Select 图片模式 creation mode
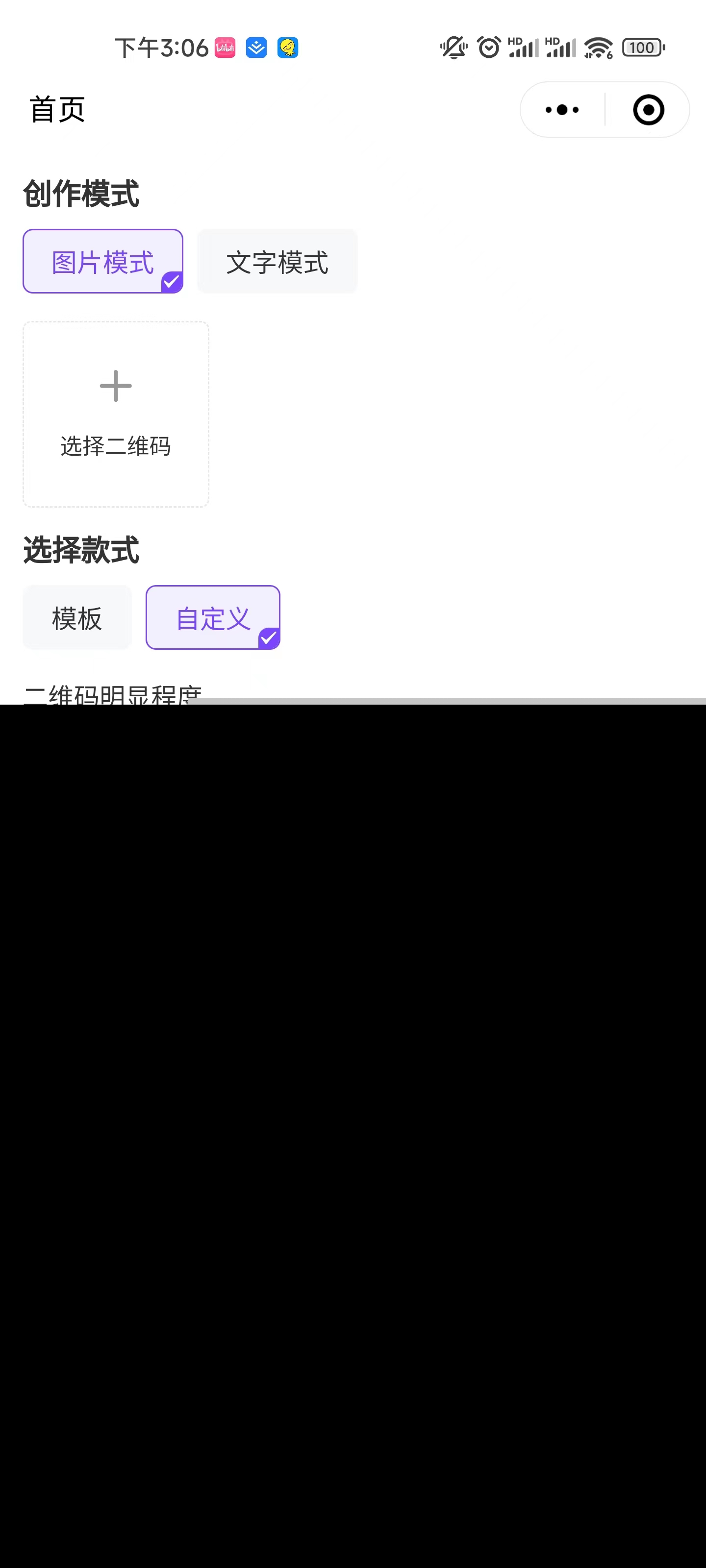Viewport: 706px width, 1568px height. click(x=103, y=262)
